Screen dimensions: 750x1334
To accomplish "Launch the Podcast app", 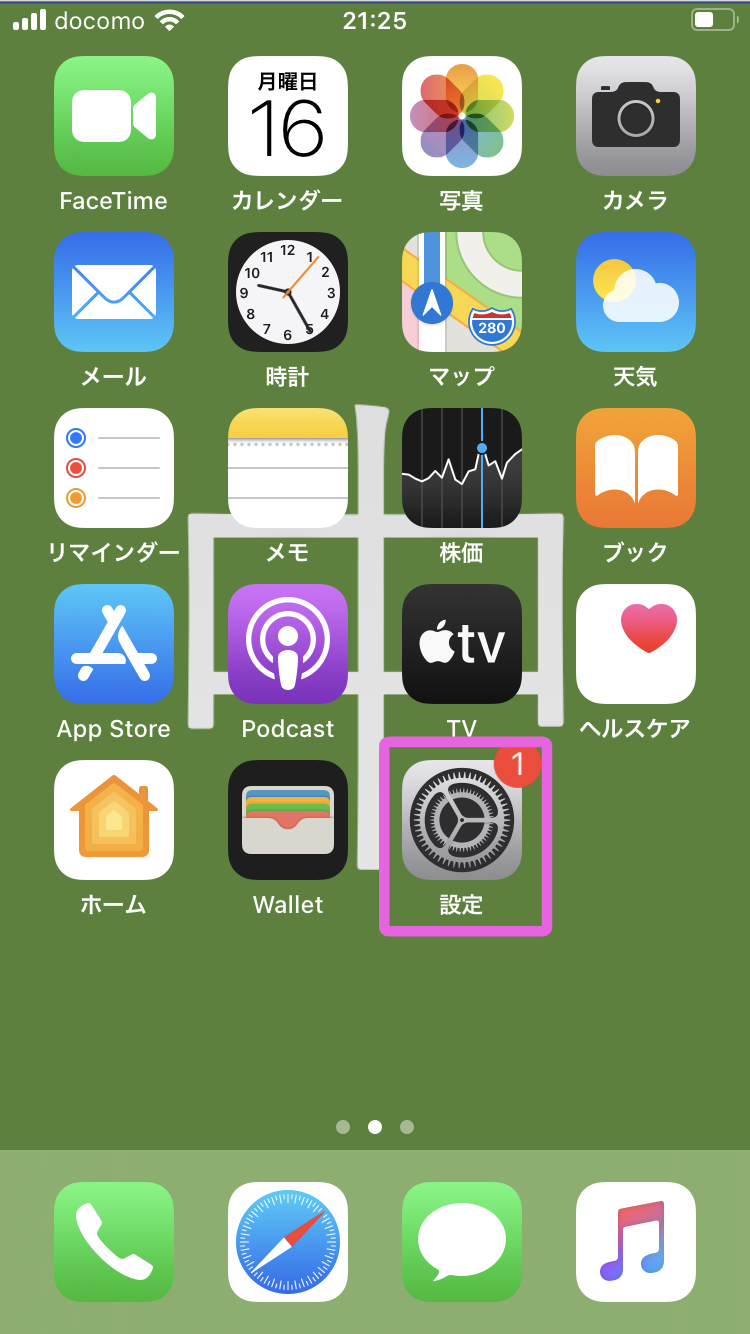I will (x=287, y=644).
